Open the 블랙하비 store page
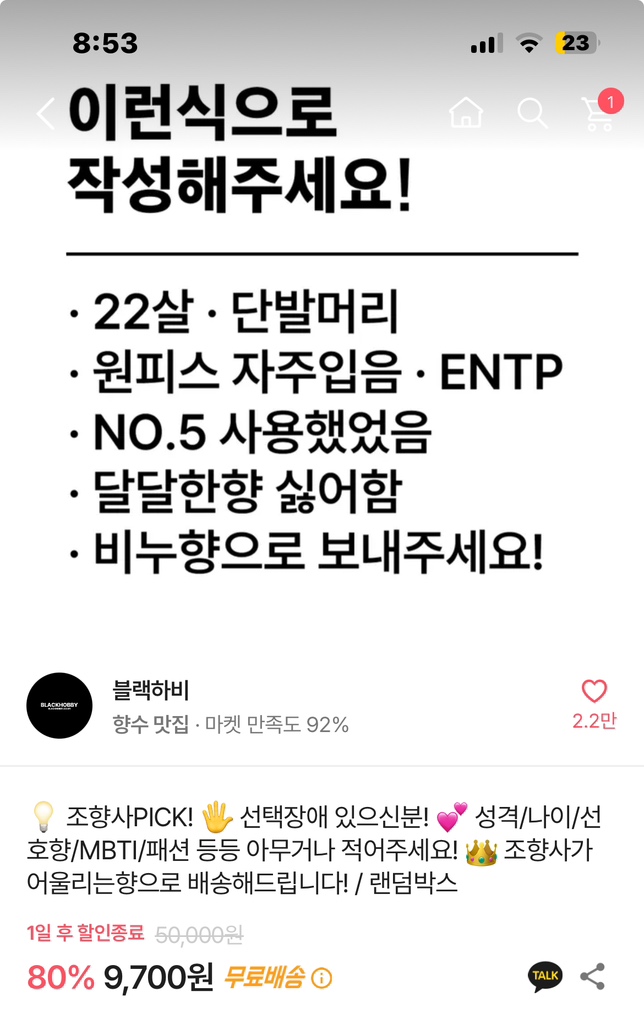644x1024 pixels. click(x=152, y=691)
